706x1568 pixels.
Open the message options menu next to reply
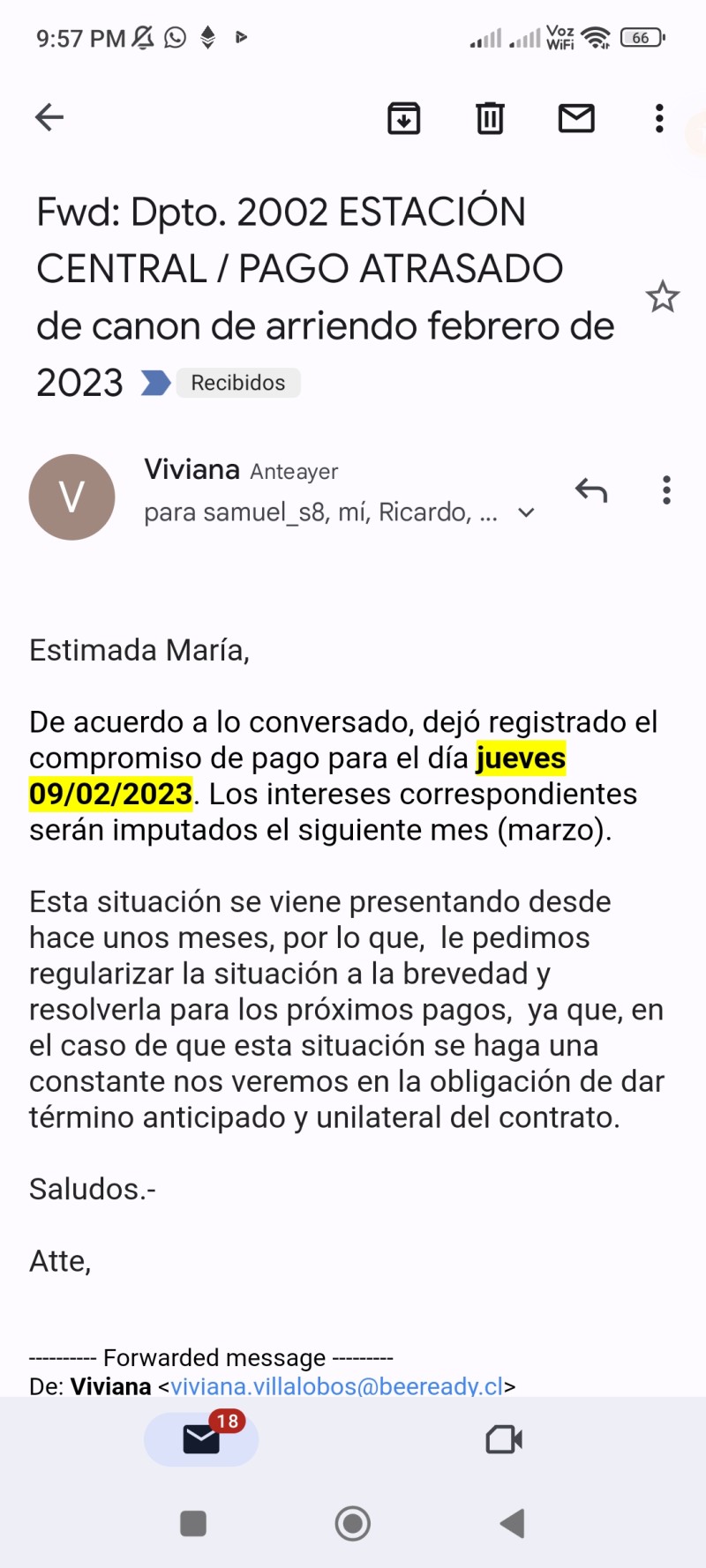(666, 489)
